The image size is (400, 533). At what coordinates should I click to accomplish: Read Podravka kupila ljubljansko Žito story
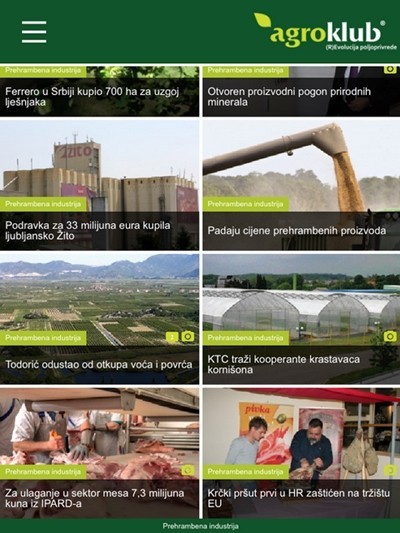pyautogui.click(x=99, y=185)
